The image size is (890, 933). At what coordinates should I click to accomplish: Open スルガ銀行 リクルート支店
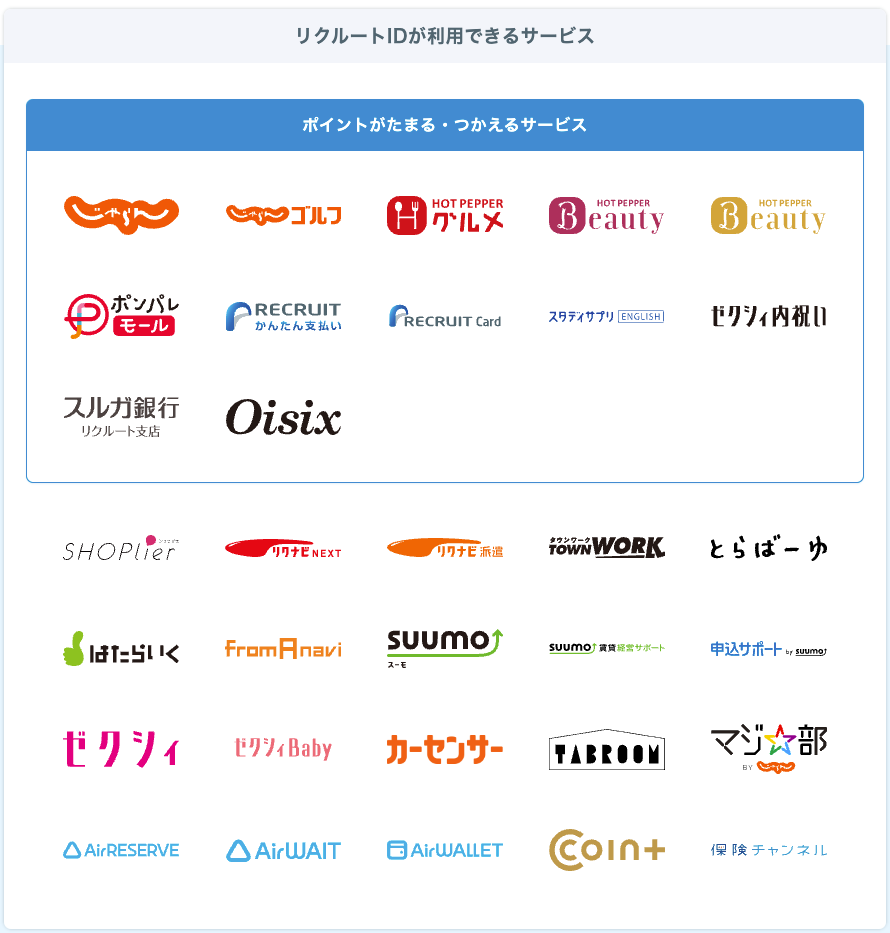[x=121, y=417]
